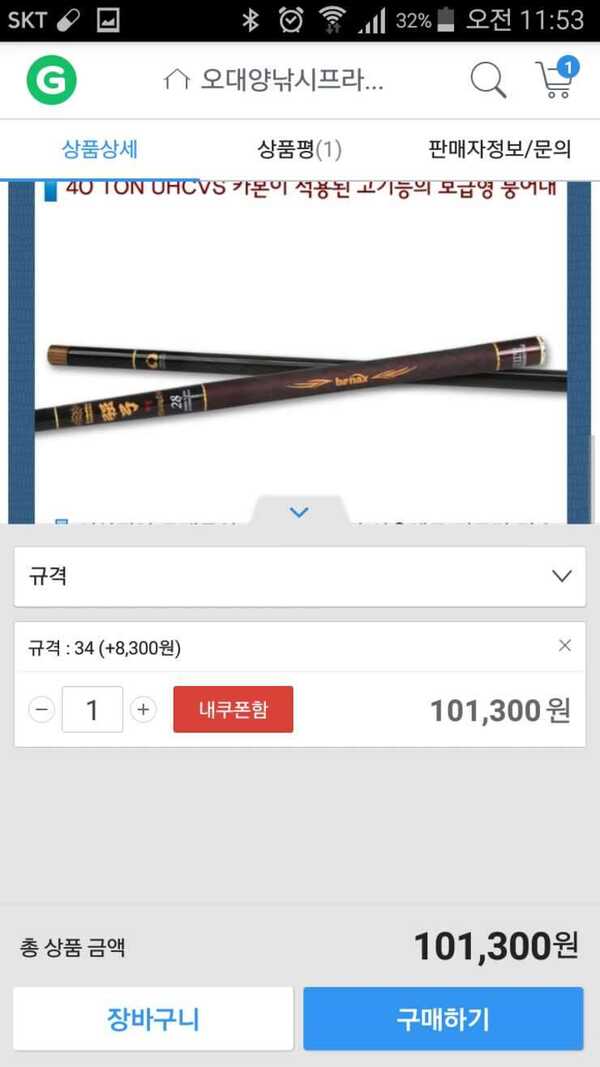Open the shopping cart icon

pos(556,79)
